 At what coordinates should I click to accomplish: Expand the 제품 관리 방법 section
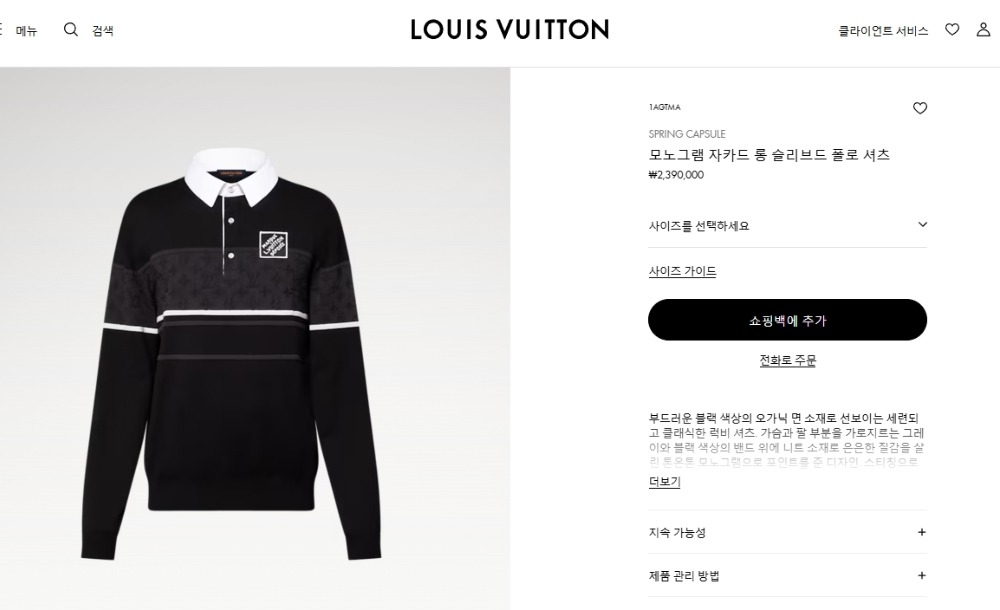coord(787,576)
